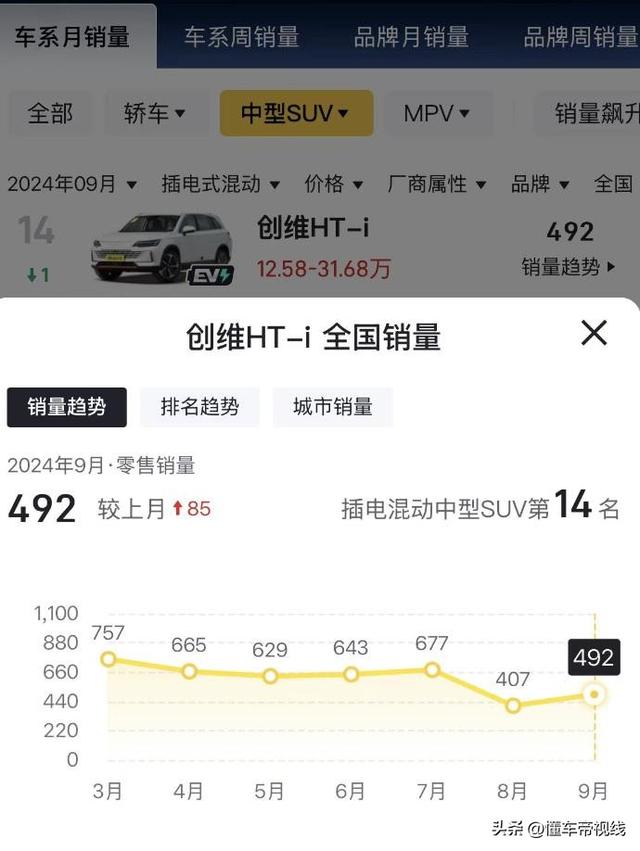Open the 品牌 filter dropdown
The height and width of the screenshot is (851, 640).
540,184
